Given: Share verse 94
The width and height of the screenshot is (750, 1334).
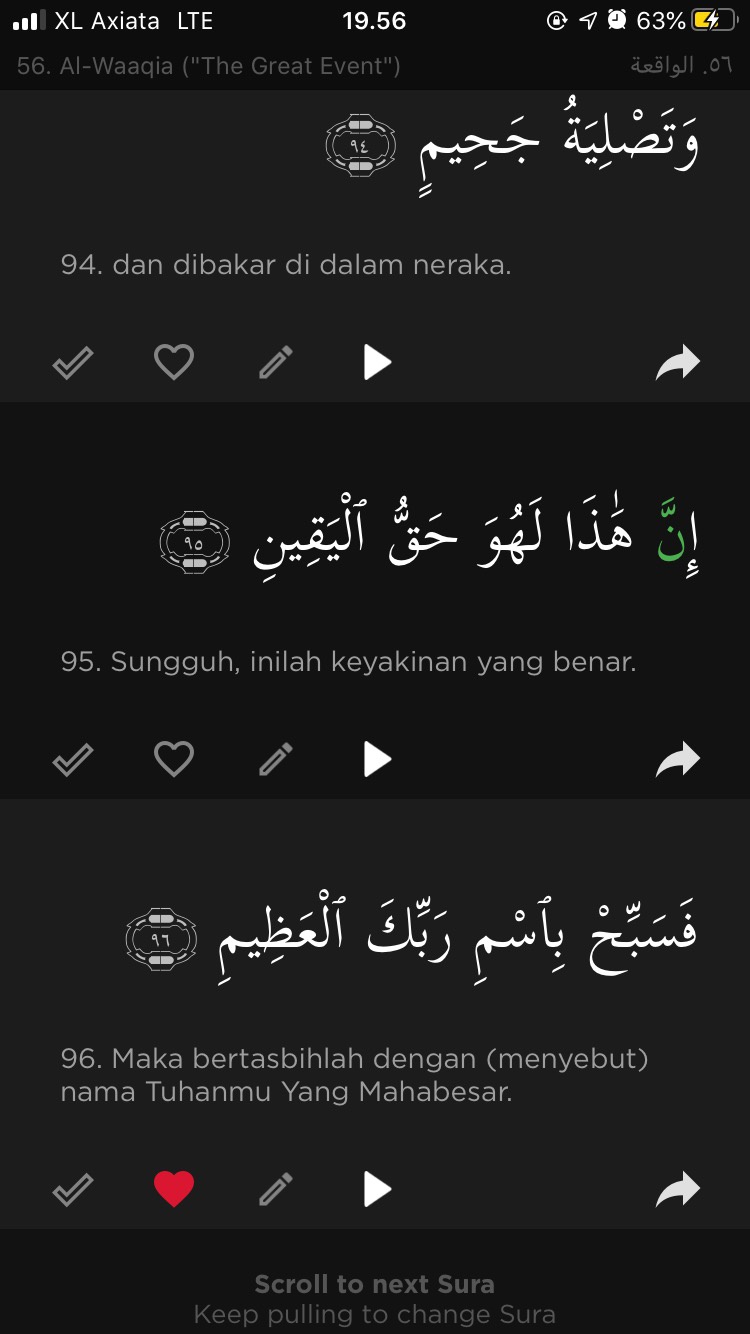Looking at the screenshot, I should point(678,362).
